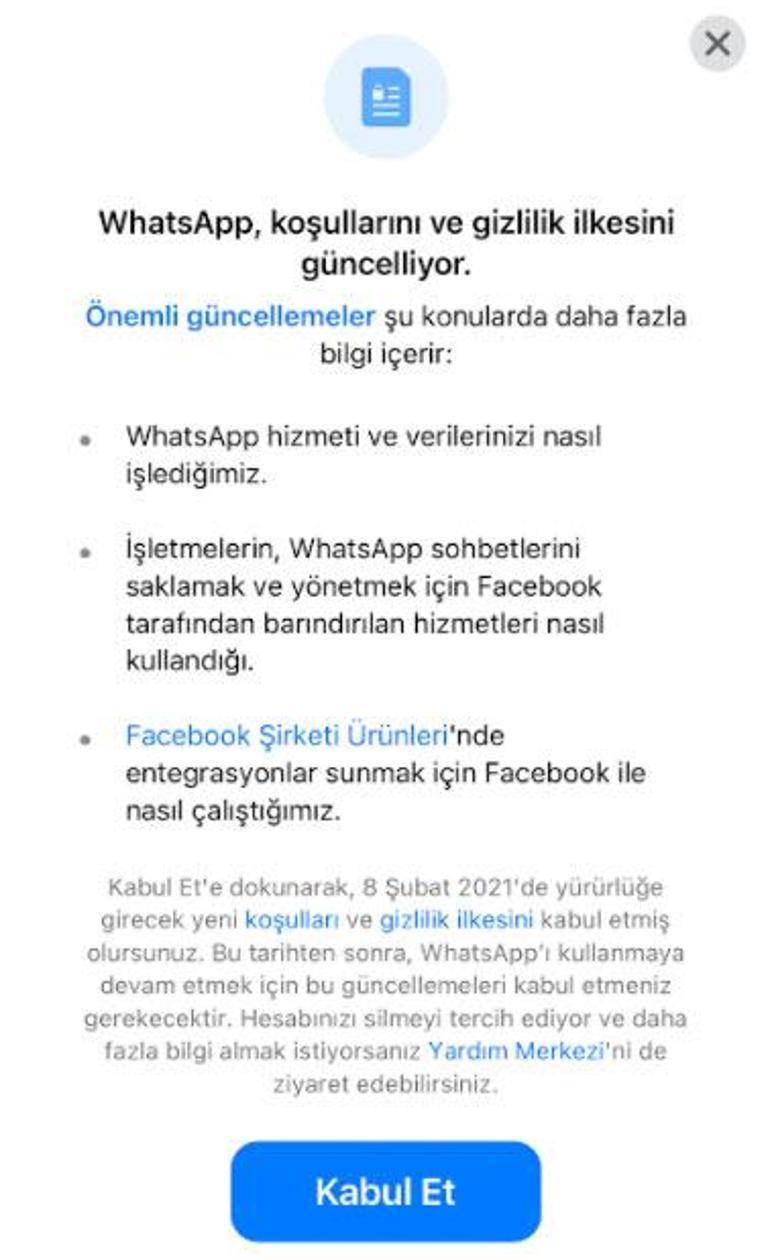Read the gizlilik ilkesini privacy link
The image size is (770, 1260).
456,919
